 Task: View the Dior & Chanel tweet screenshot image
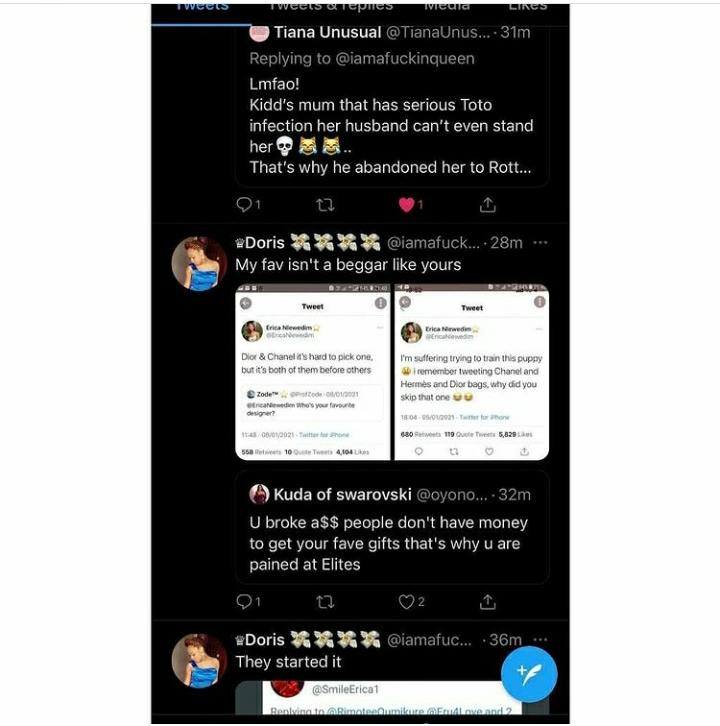tap(312, 372)
